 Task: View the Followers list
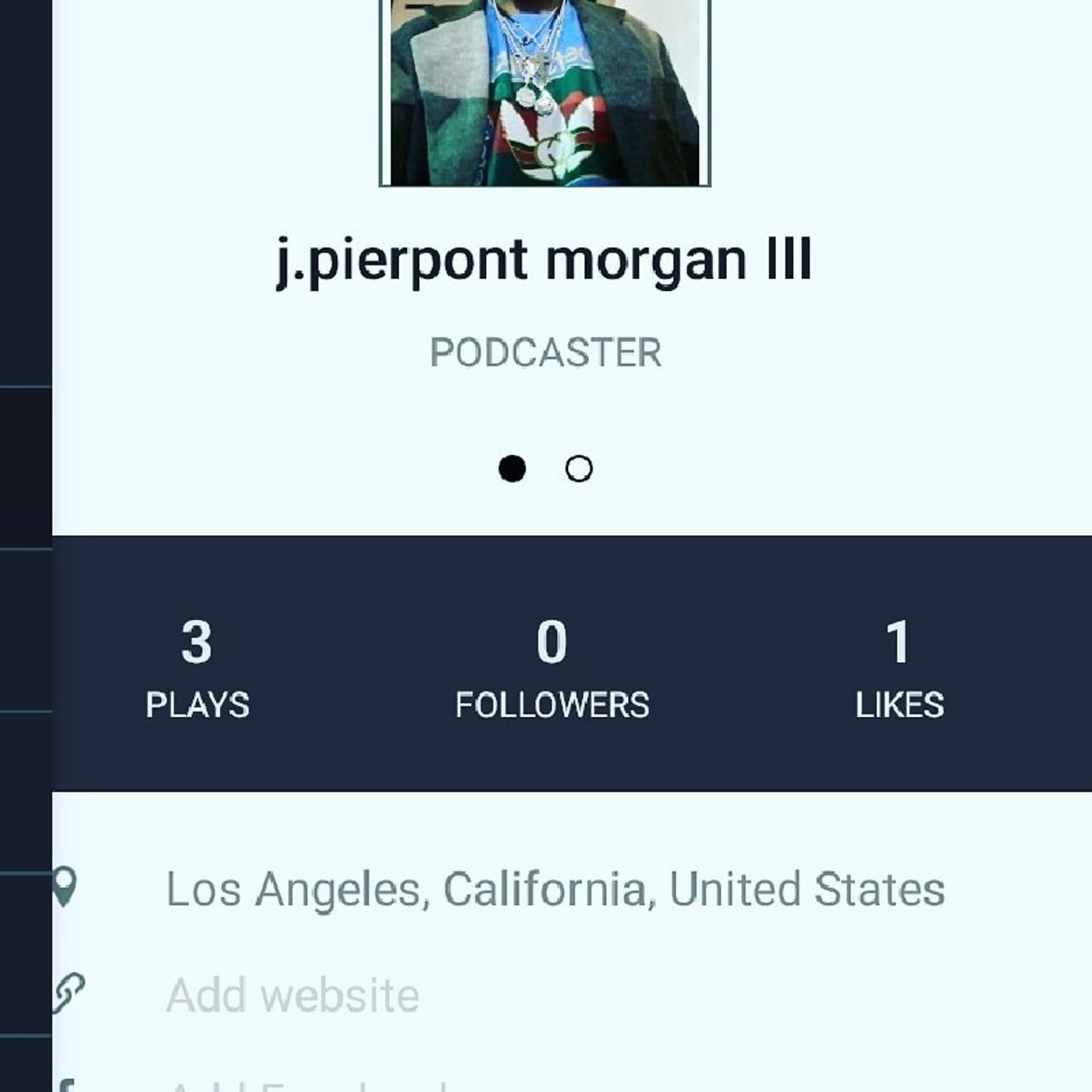coord(551,667)
